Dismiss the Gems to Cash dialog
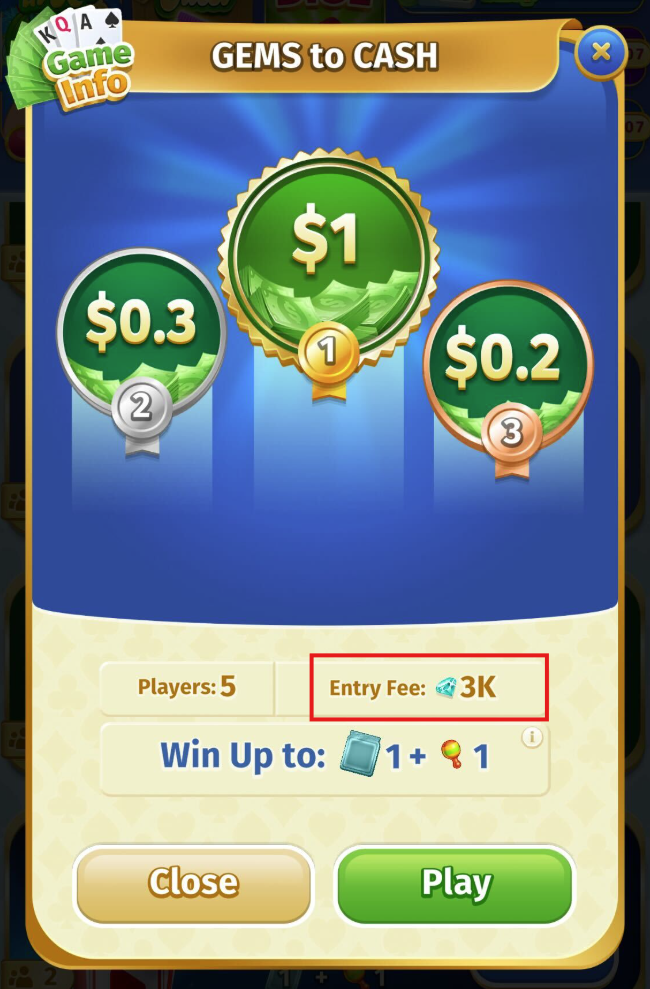Viewport: 650px width, 989px height. pyautogui.click(x=601, y=51)
